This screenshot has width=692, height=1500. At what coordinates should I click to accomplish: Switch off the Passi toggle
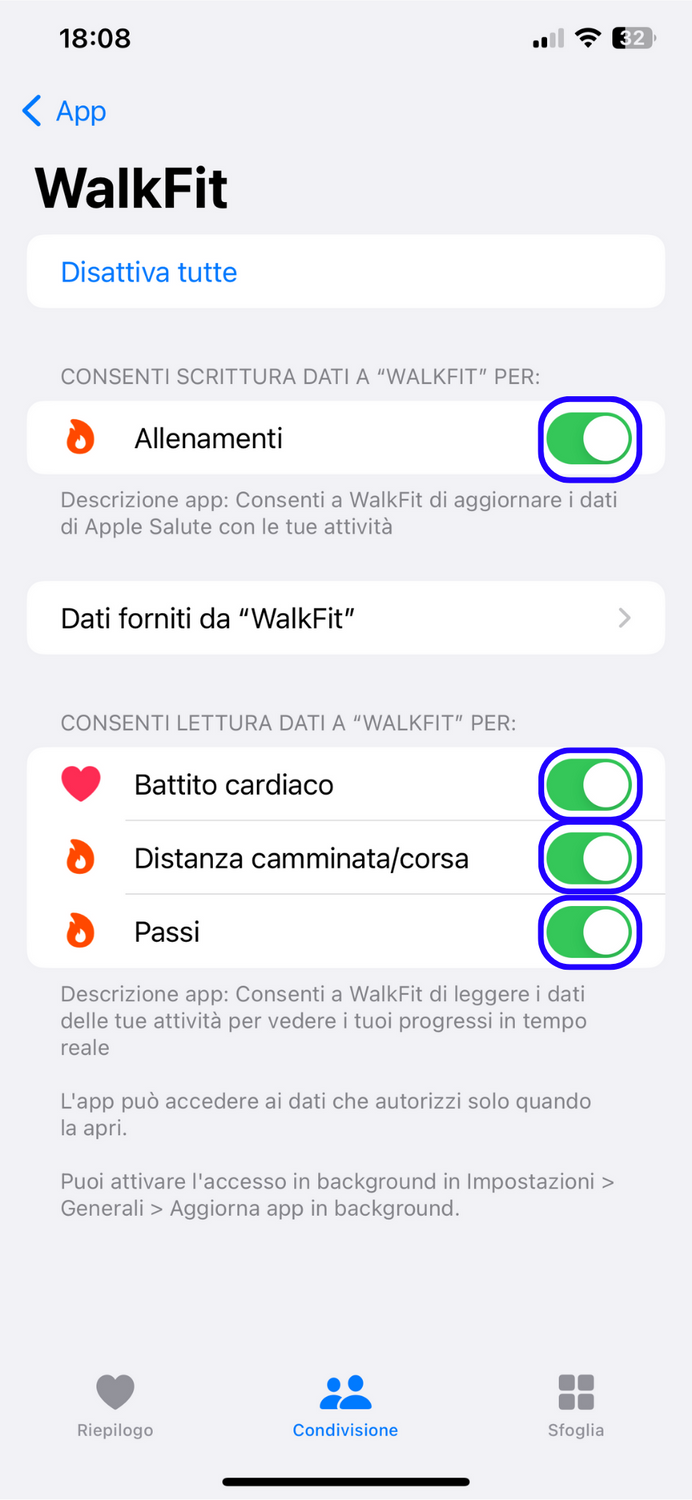(x=590, y=932)
